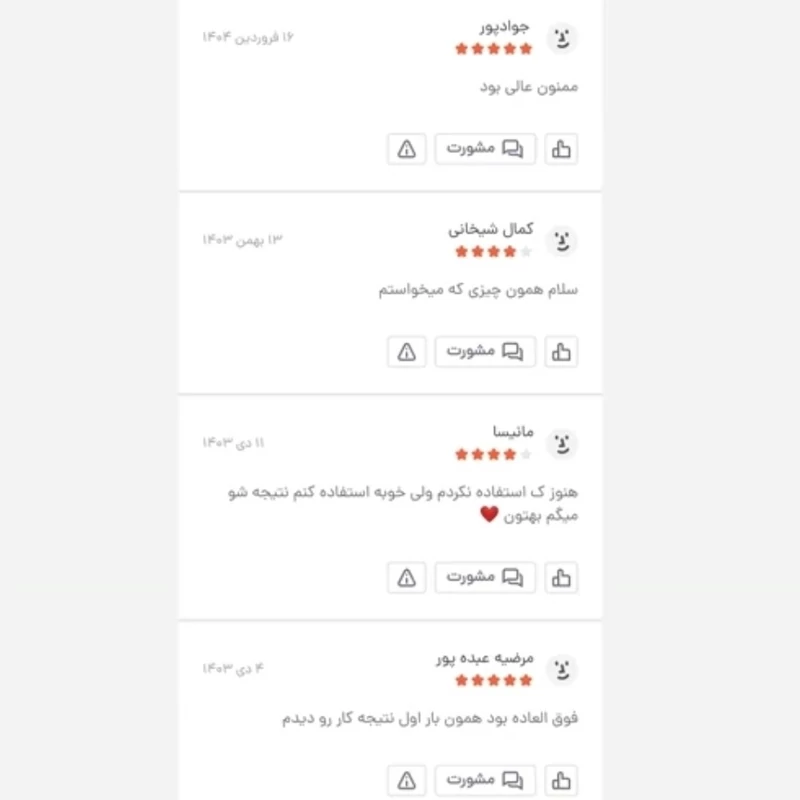Like the review by مانیسا

pos(561,578)
